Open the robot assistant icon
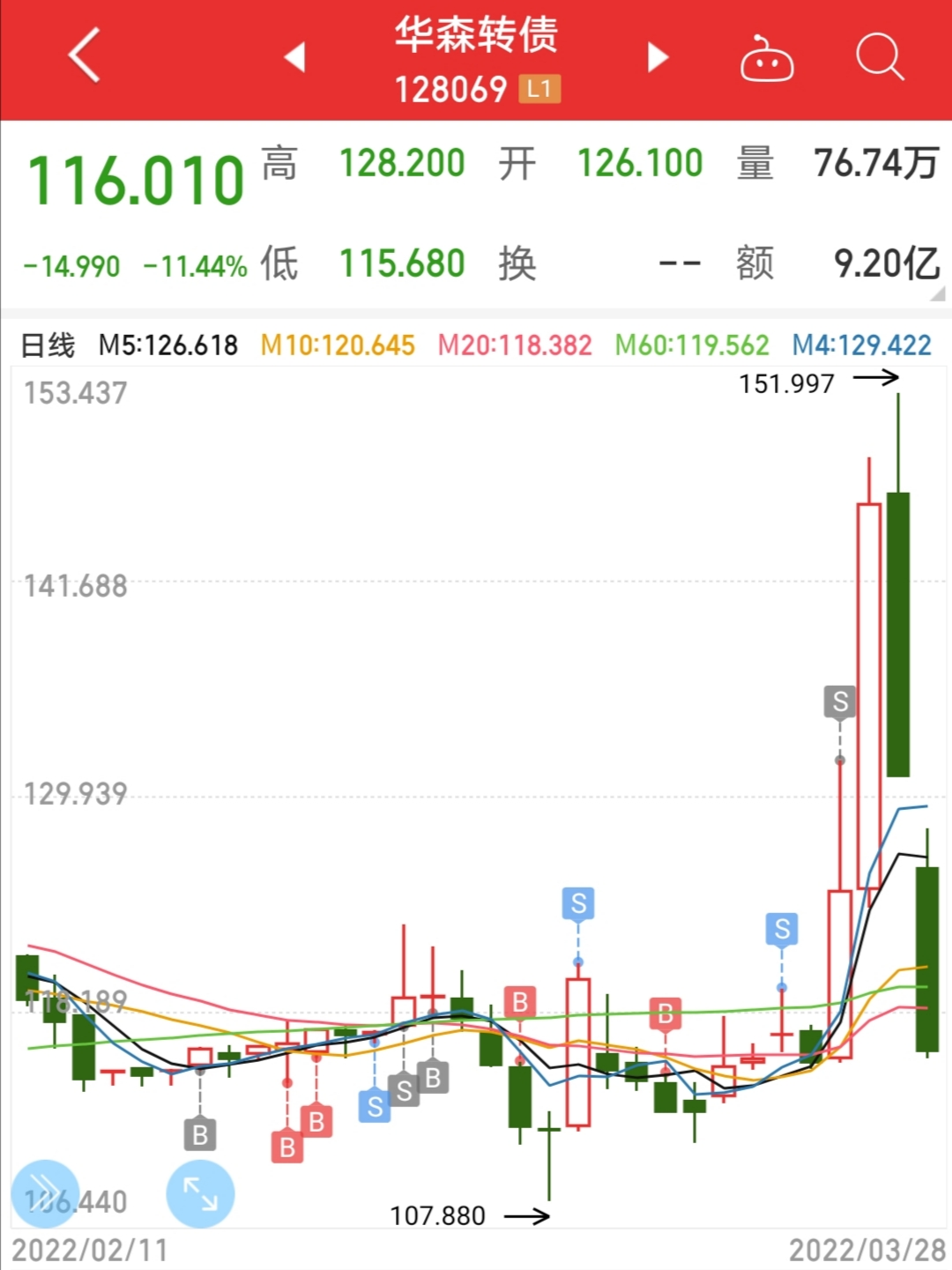Image resolution: width=952 pixels, height=1270 pixels. pos(766,59)
